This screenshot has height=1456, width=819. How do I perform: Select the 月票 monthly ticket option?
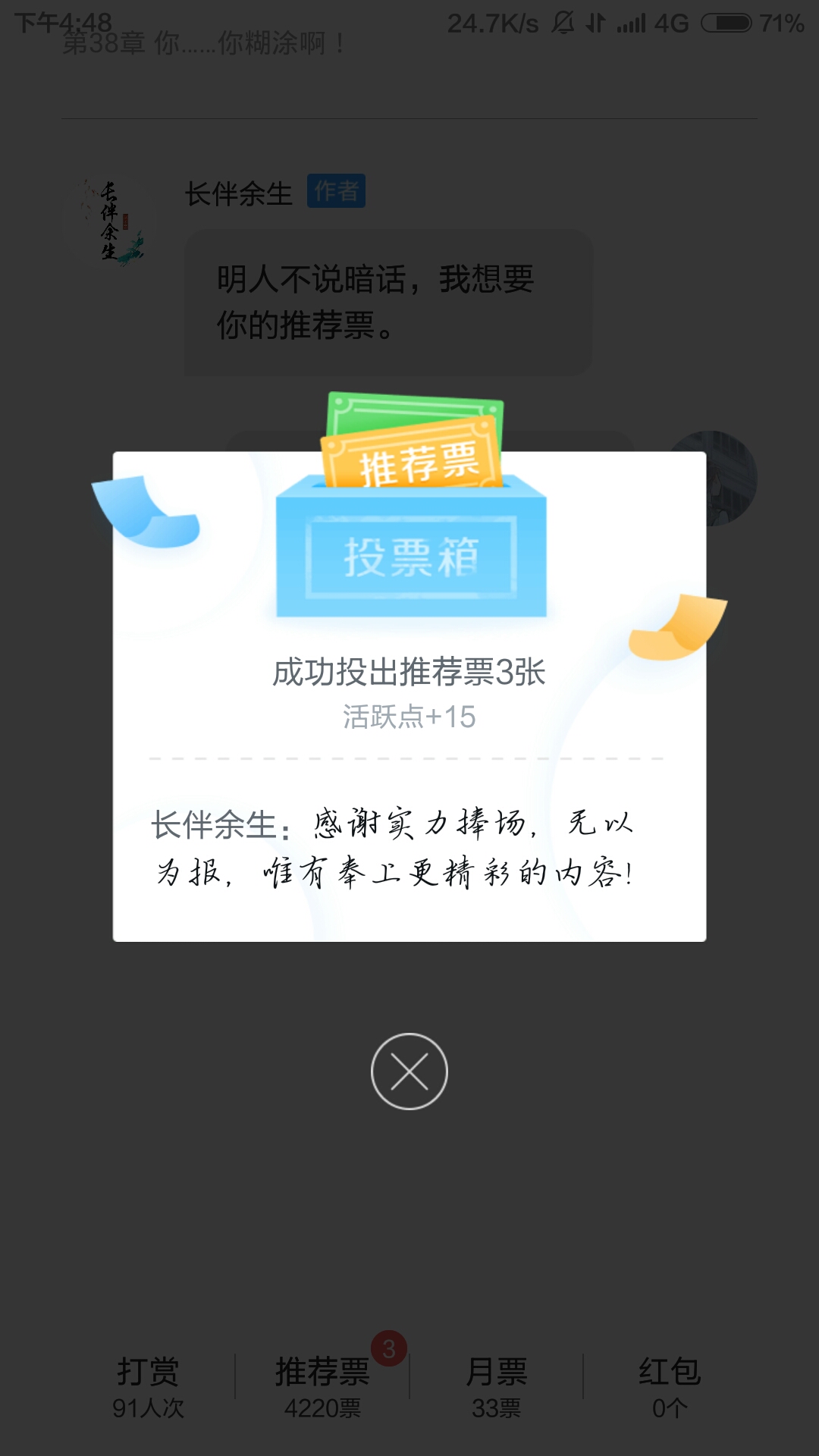497,1387
